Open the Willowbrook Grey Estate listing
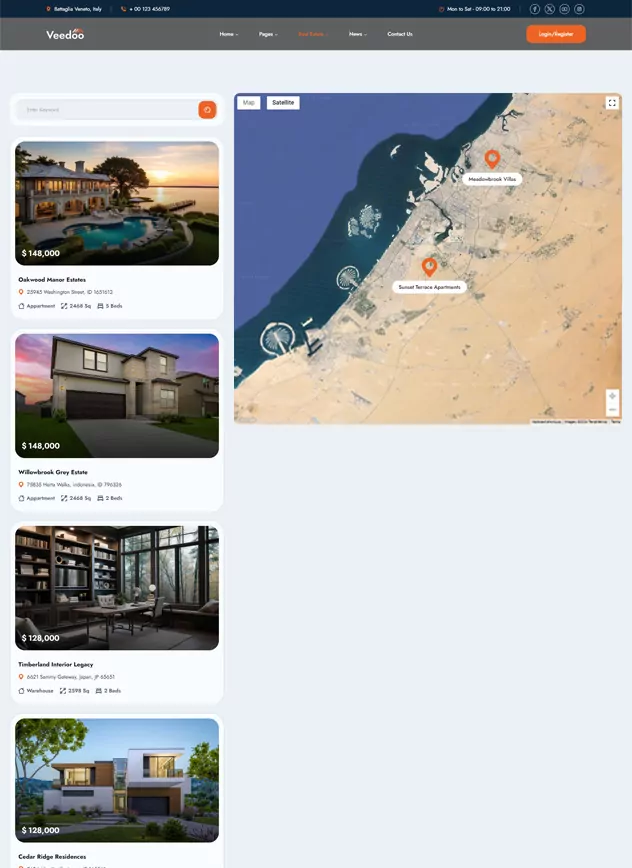The image size is (632, 868). (53, 472)
